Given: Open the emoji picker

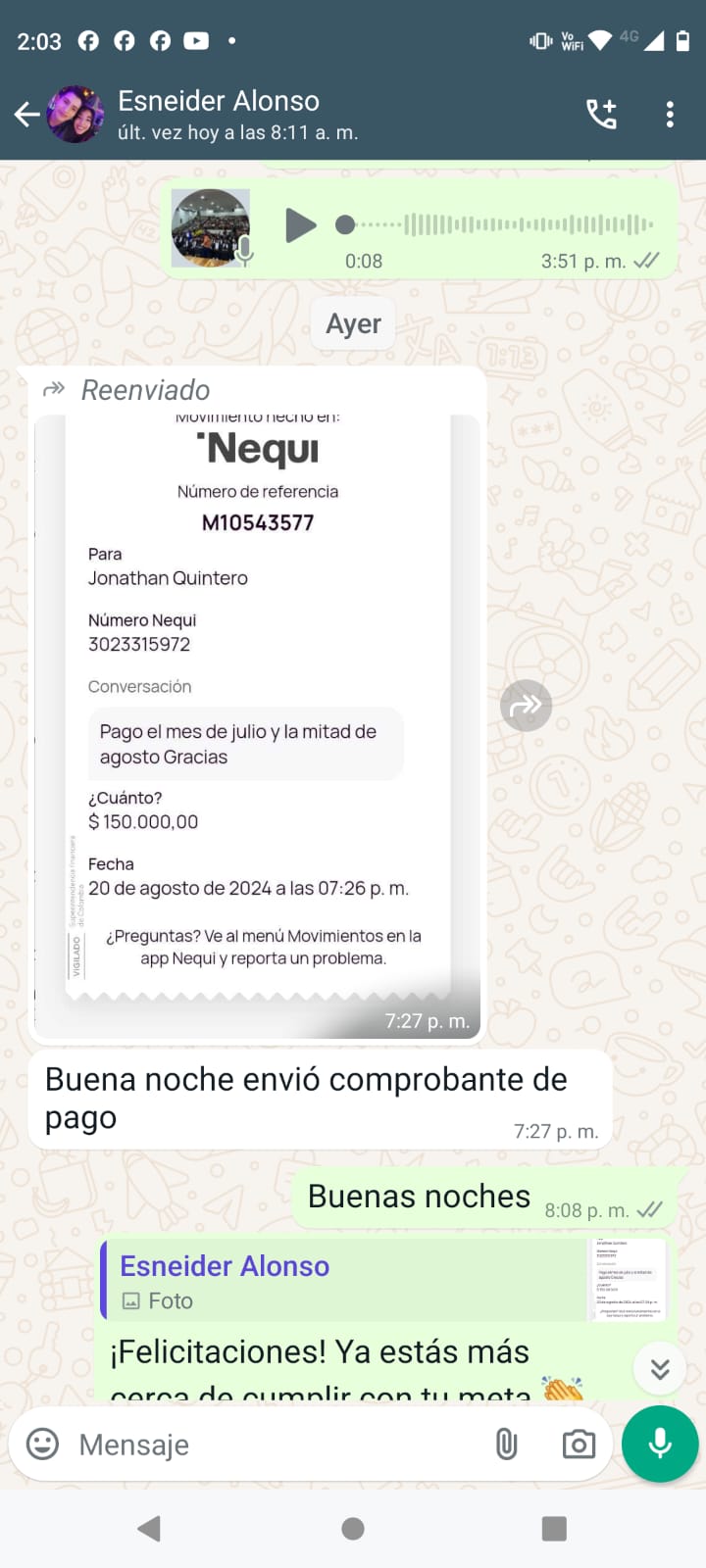Looking at the screenshot, I should tap(42, 1445).
